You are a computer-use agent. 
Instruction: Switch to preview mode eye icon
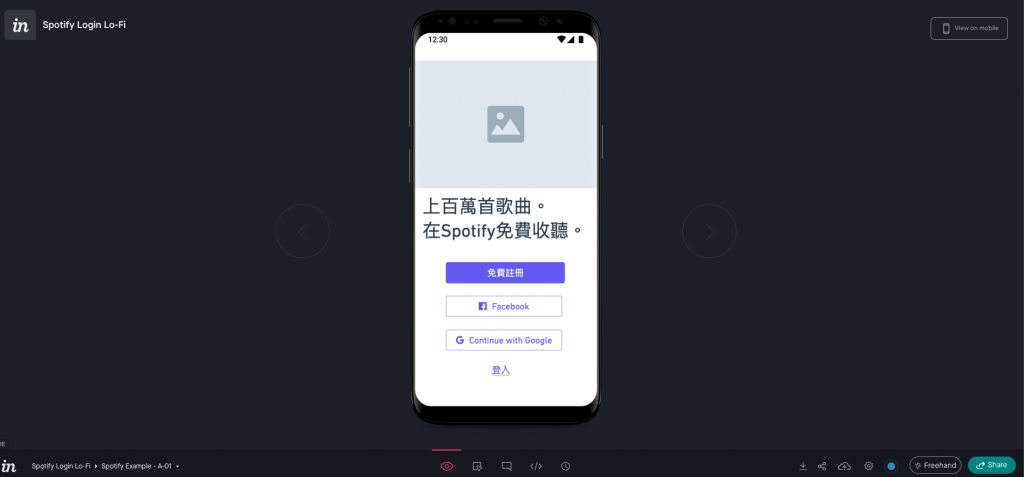click(x=447, y=466)
